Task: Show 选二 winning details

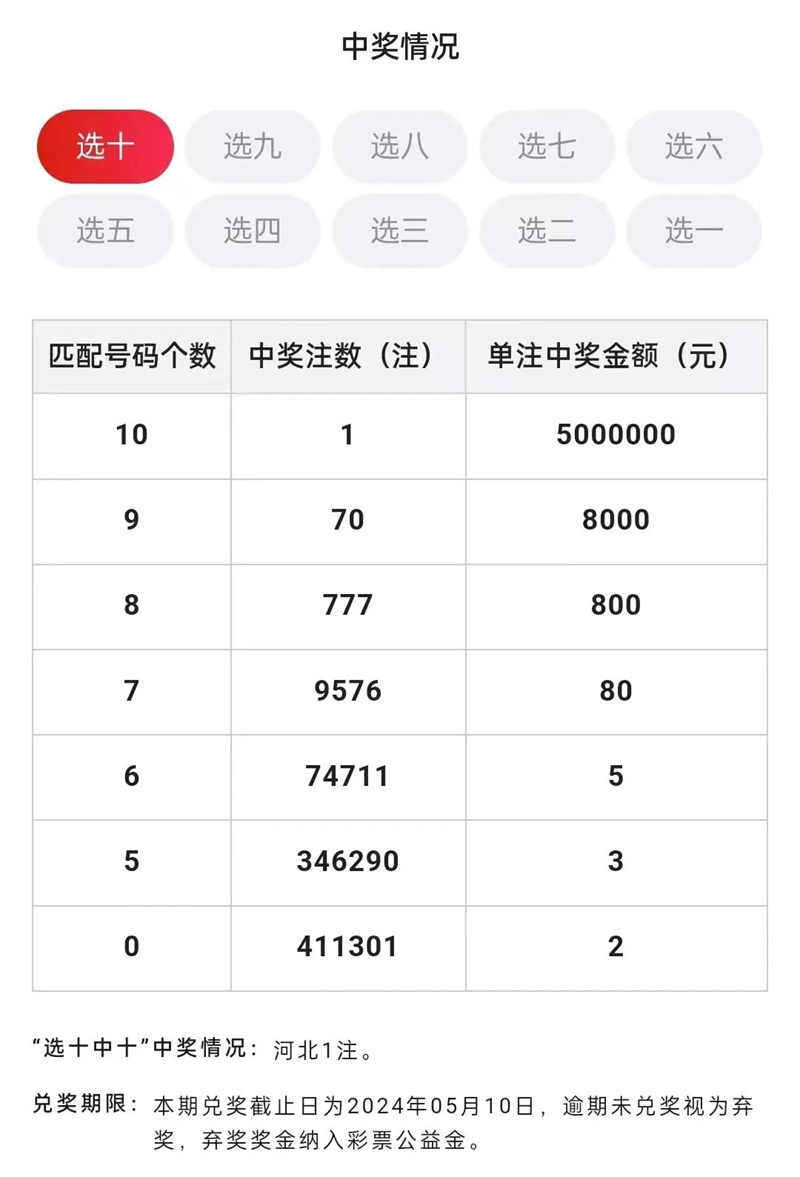Action: (547, 231)
